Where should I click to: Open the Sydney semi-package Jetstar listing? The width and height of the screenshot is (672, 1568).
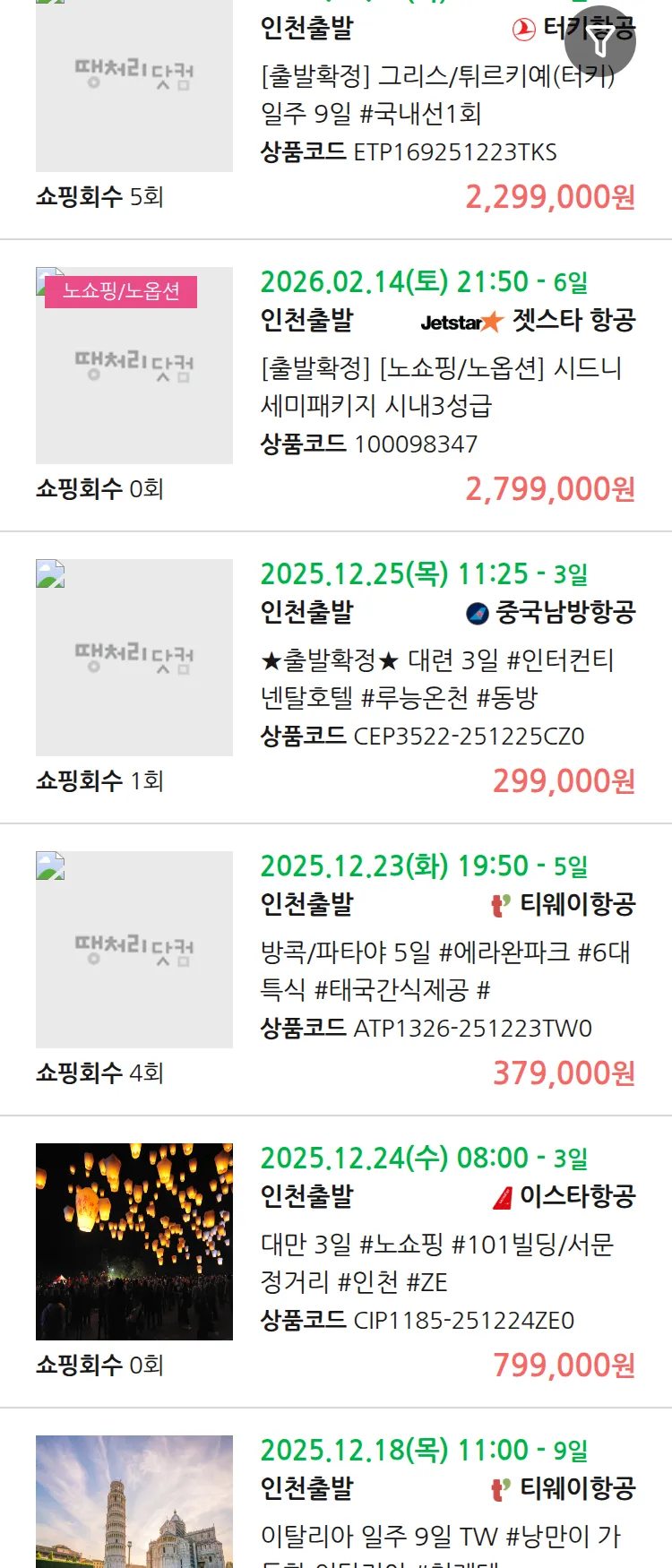coord(441,386)
